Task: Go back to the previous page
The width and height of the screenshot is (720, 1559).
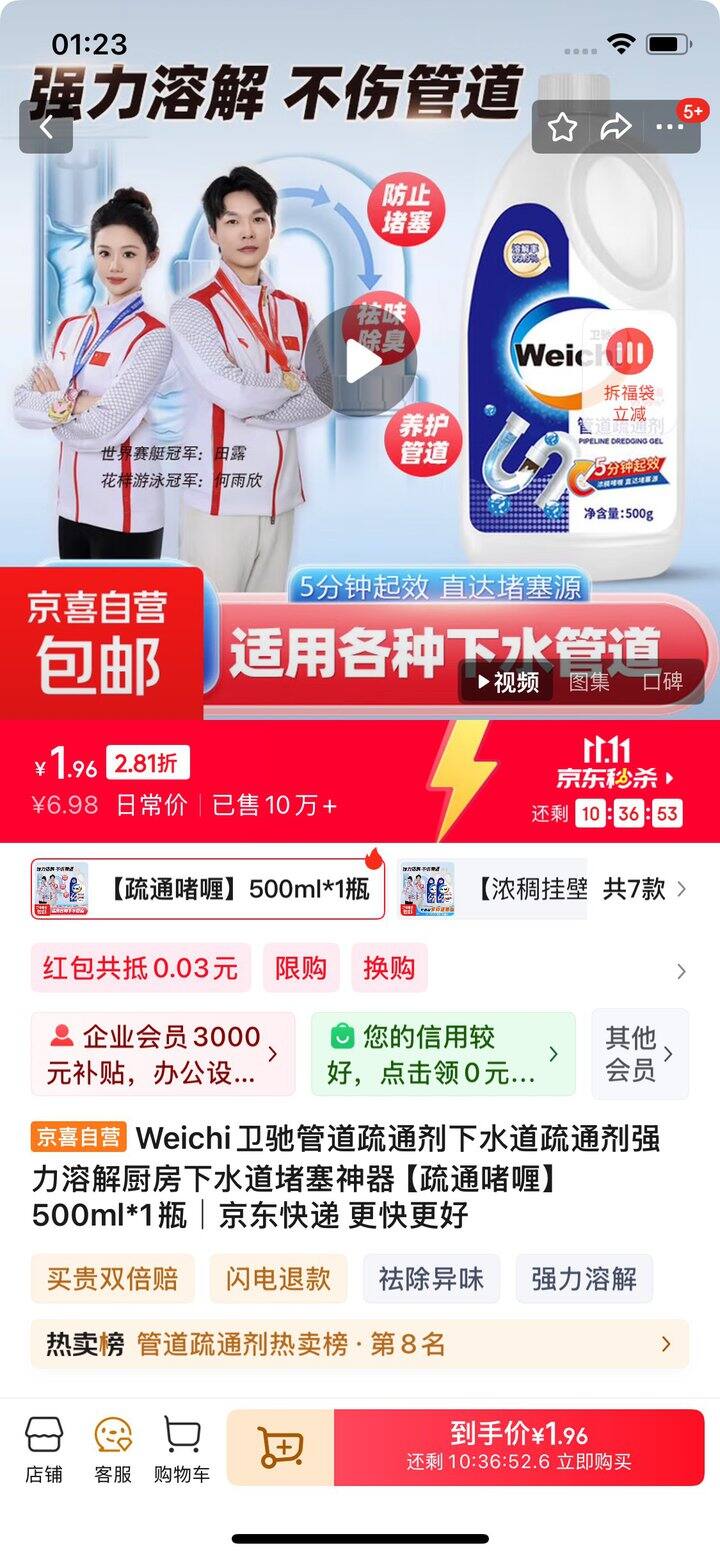Action: pyautogui.click(x=46, y=127)
